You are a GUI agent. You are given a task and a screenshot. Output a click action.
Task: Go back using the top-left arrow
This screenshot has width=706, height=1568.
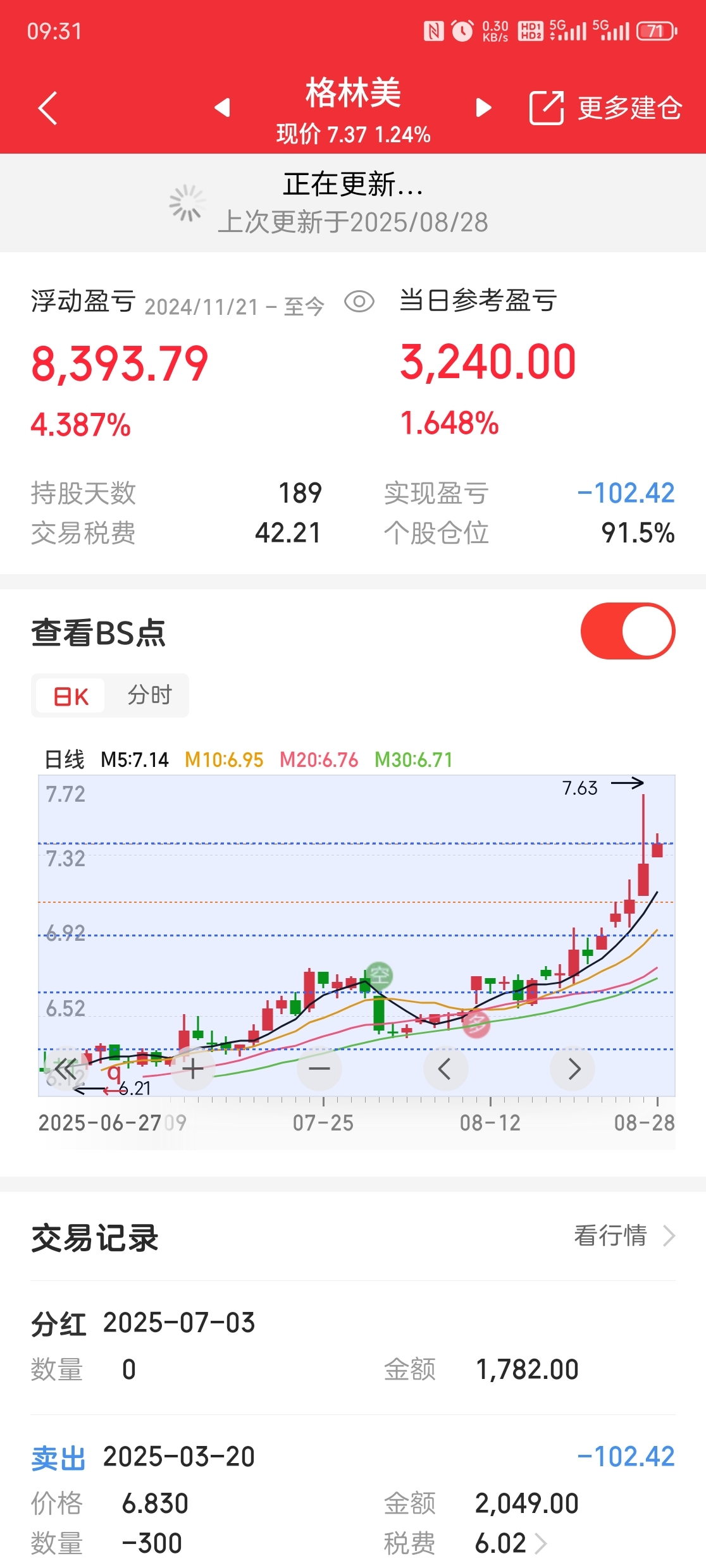pyautogui.click(x=48, y=108)
